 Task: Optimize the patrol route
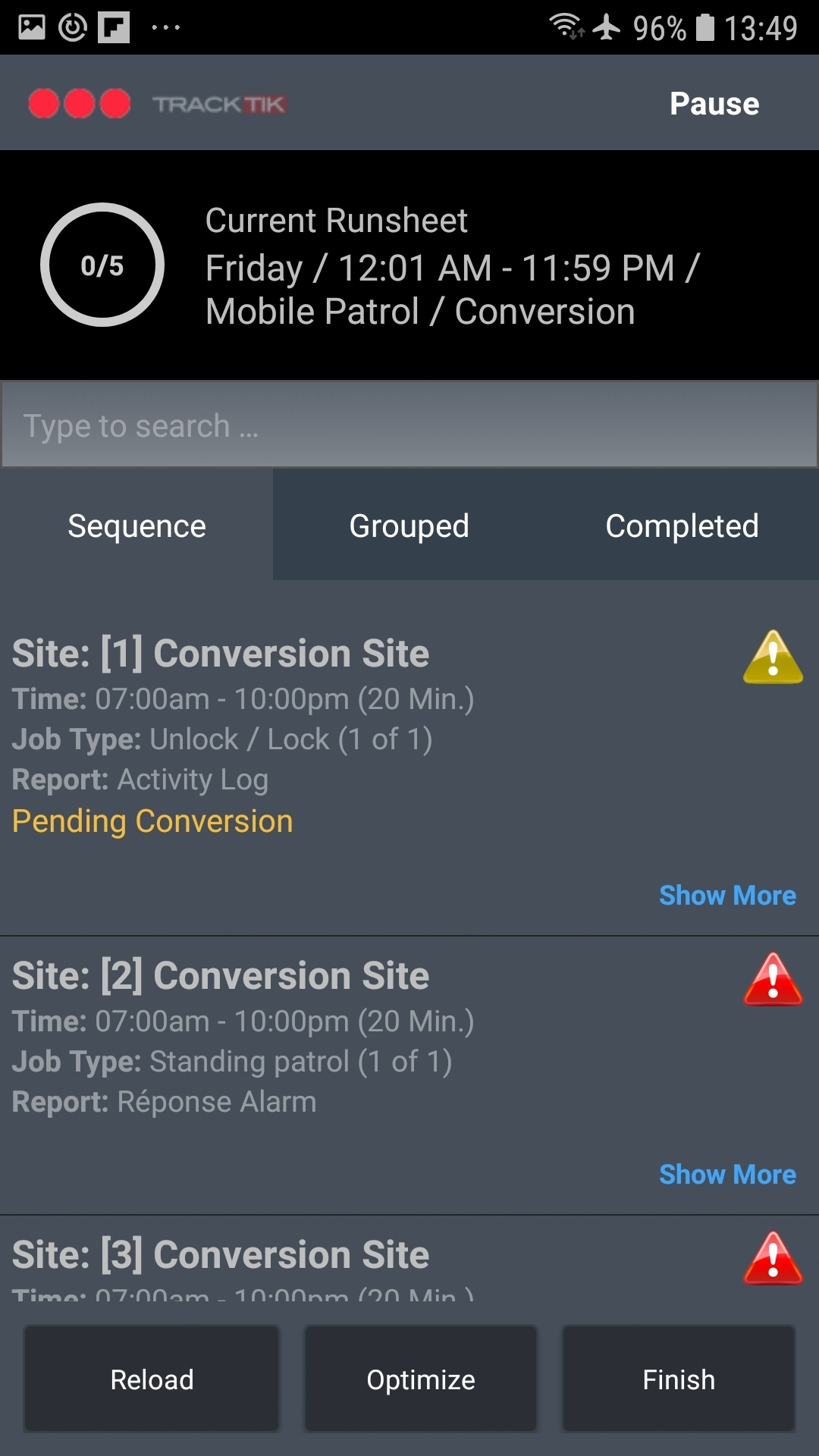421,1379
